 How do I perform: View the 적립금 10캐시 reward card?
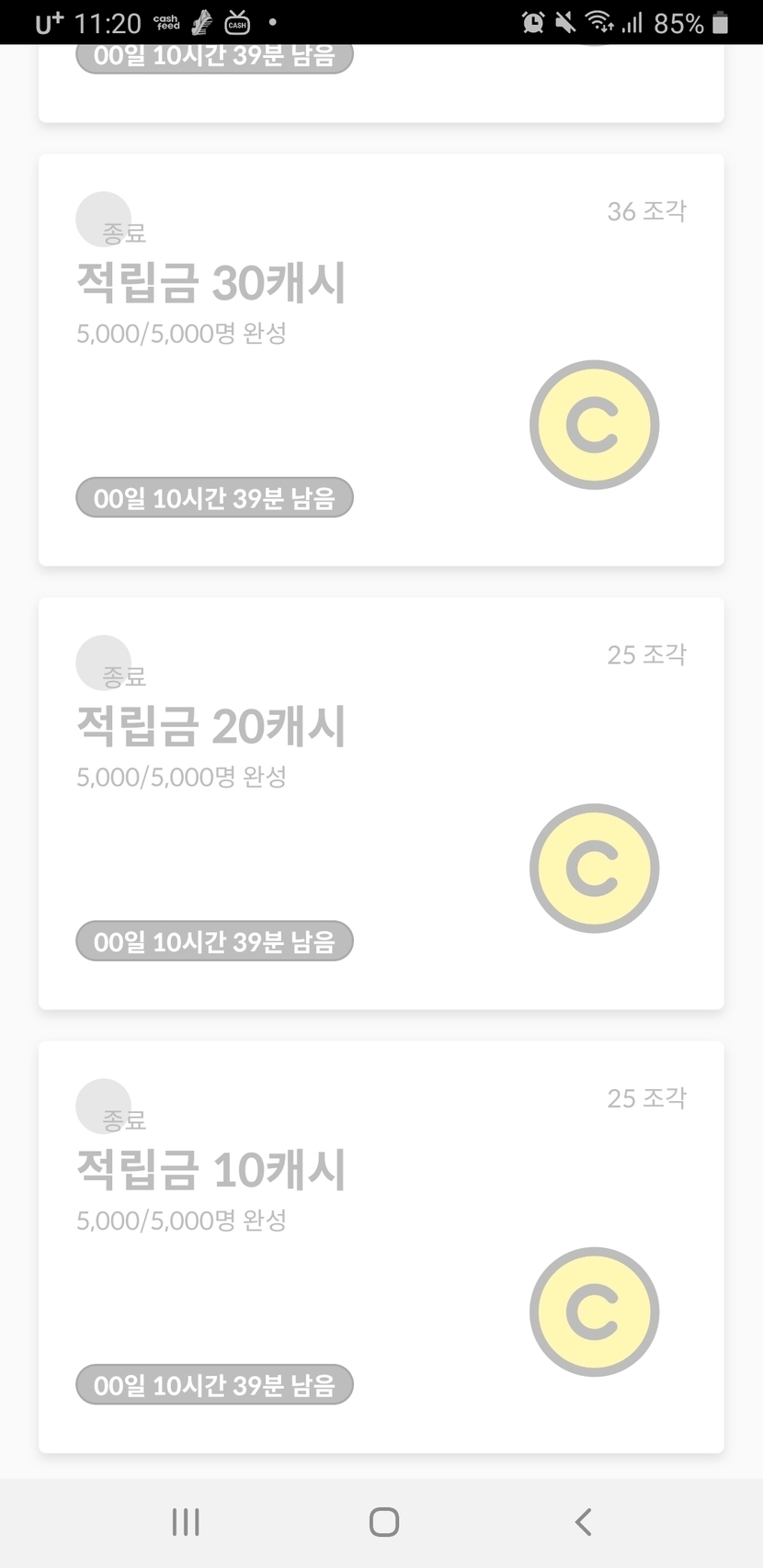381,1246
